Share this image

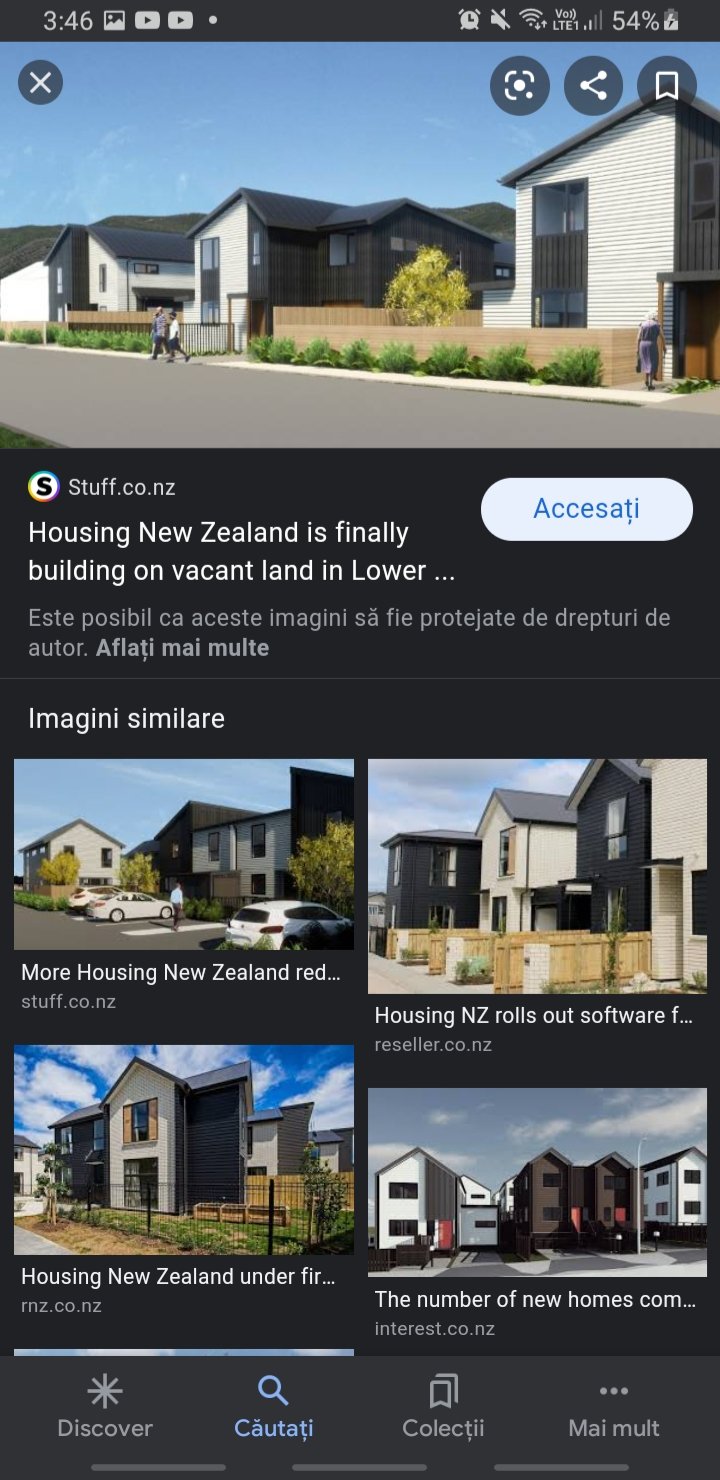pyautogui.click(x=594, y=86)
